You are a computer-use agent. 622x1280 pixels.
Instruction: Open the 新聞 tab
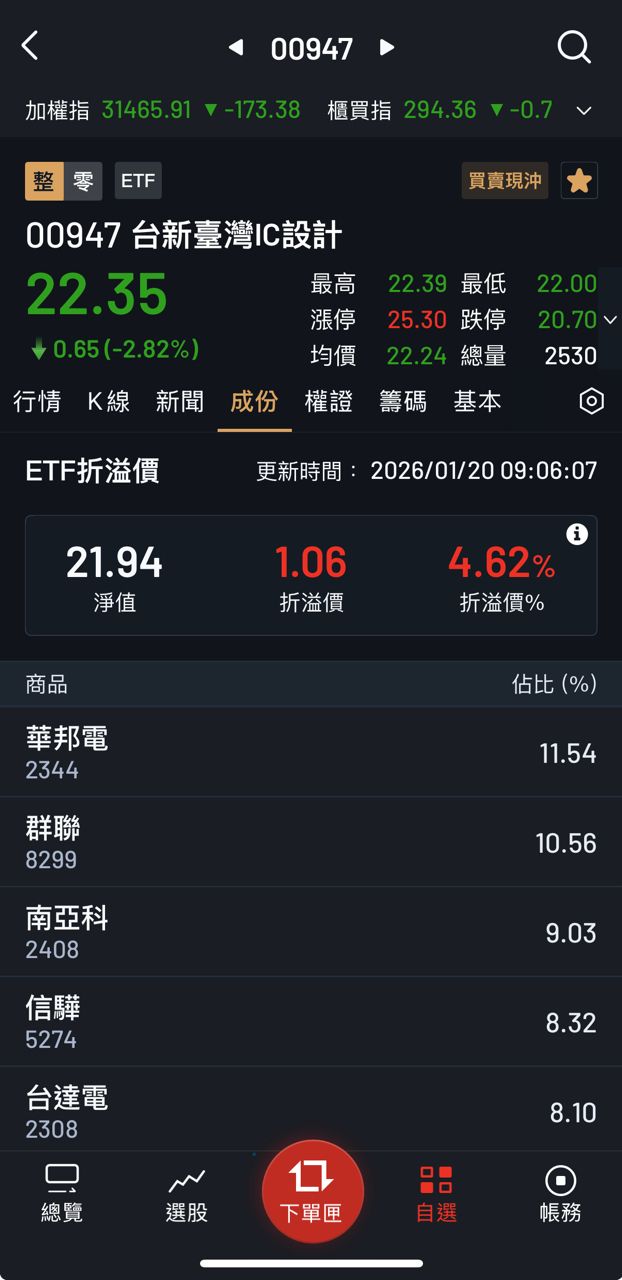tap(180, 402)
